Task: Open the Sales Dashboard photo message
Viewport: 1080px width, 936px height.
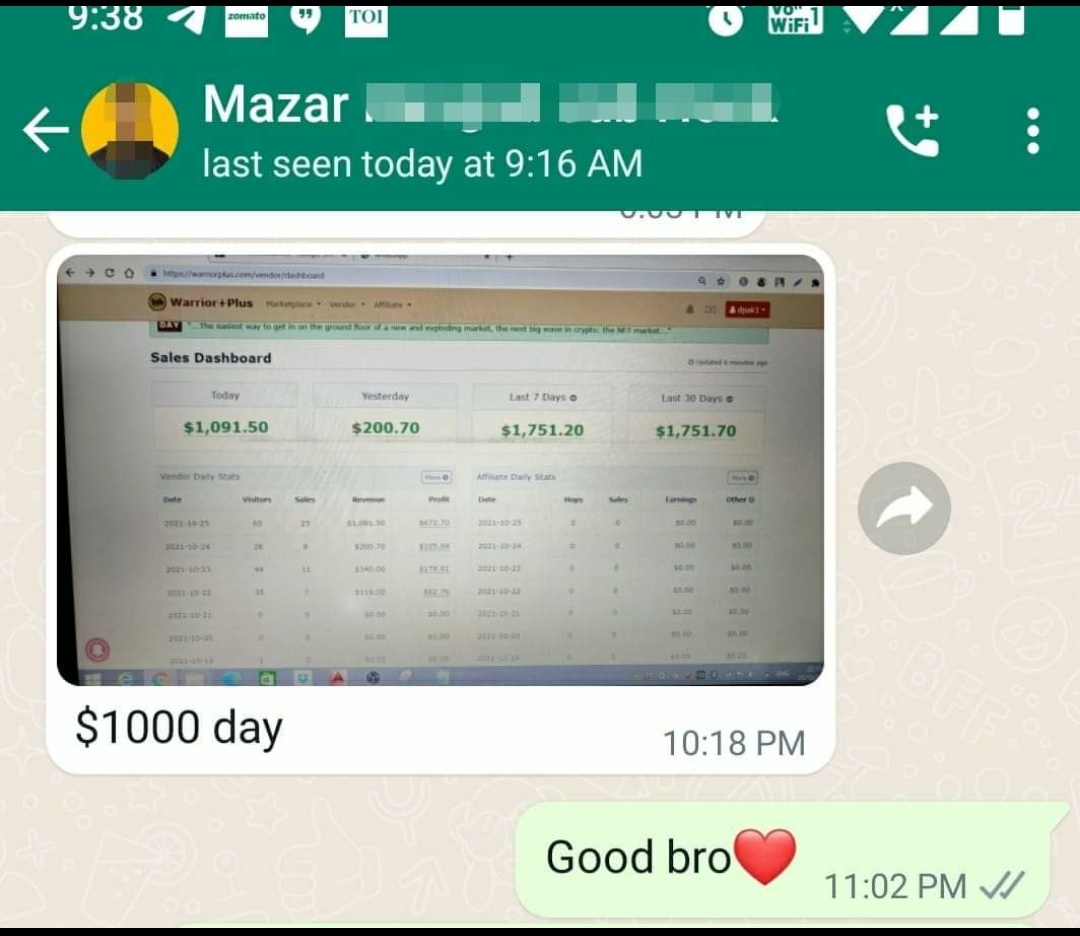Action: click(440, 470)
